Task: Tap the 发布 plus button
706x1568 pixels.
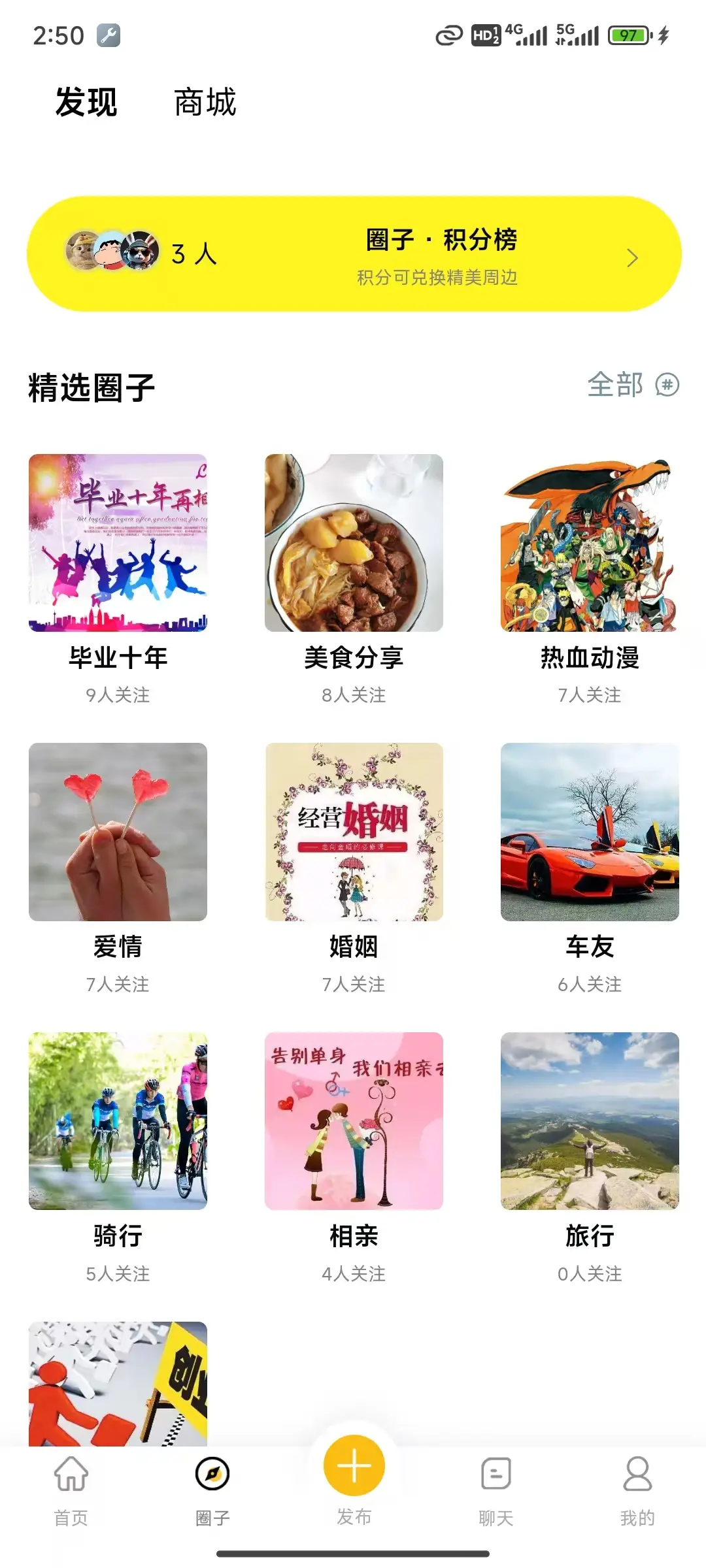Action: pos(354,1466)
